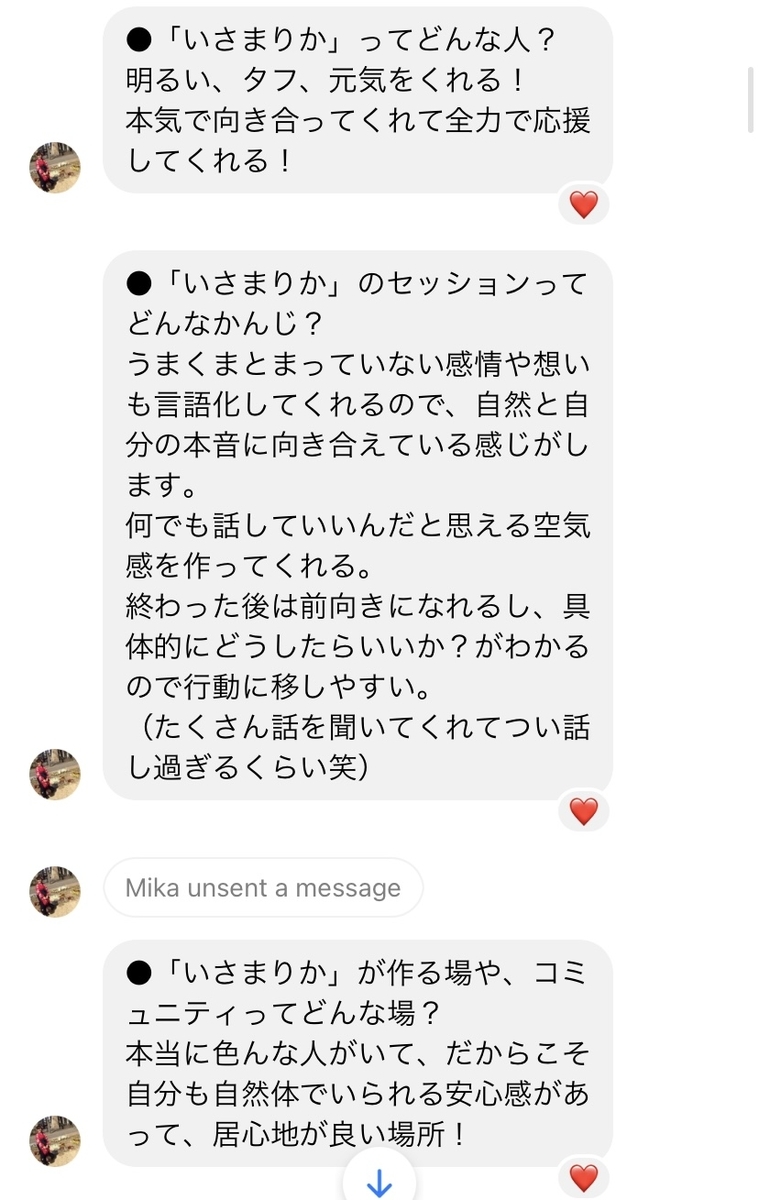Select the 'Mika unsent a message' notice
The width and height of the screenshot is (759, 1200).
coord(263,887)
